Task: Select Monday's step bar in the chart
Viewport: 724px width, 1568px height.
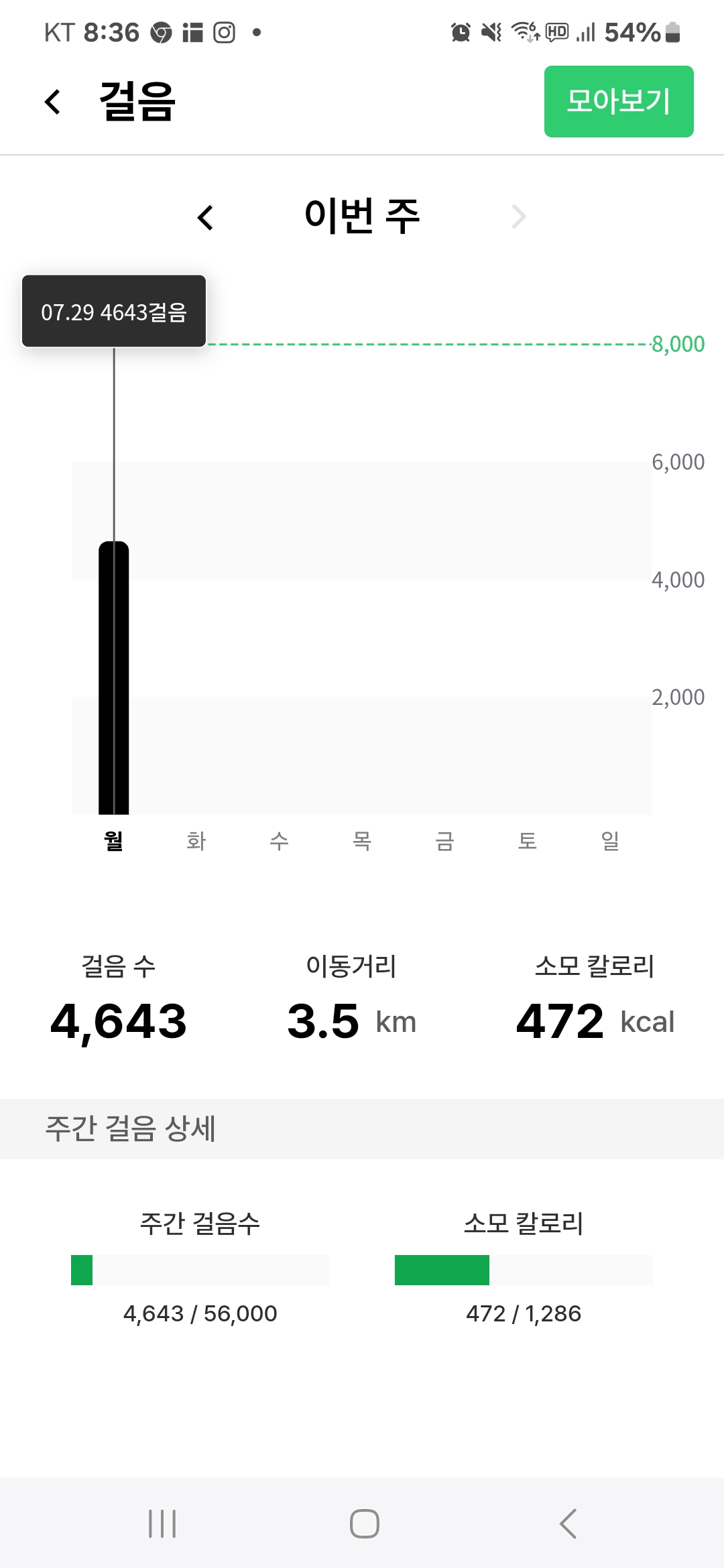Action: coord(113,677)
